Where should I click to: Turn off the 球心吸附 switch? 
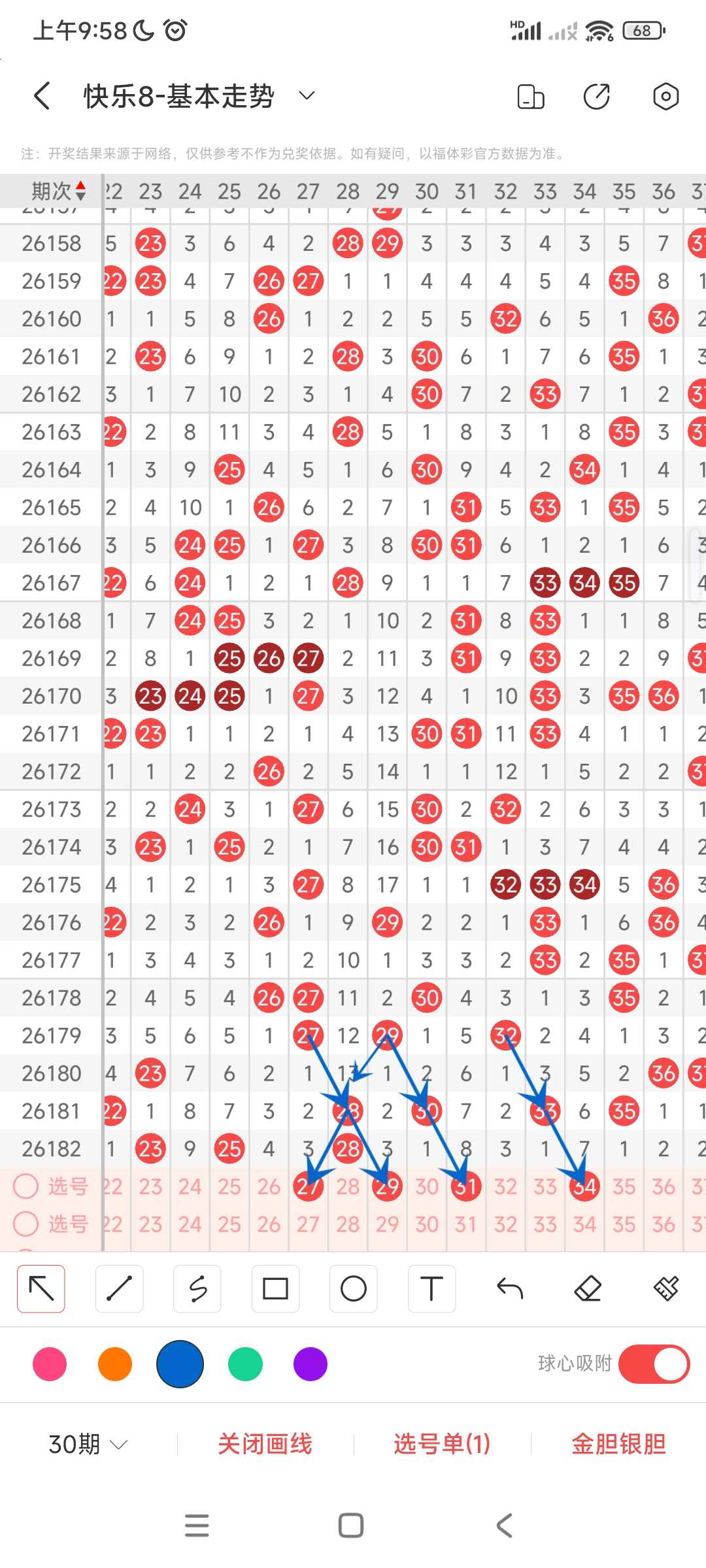(x=654, y=1364)
